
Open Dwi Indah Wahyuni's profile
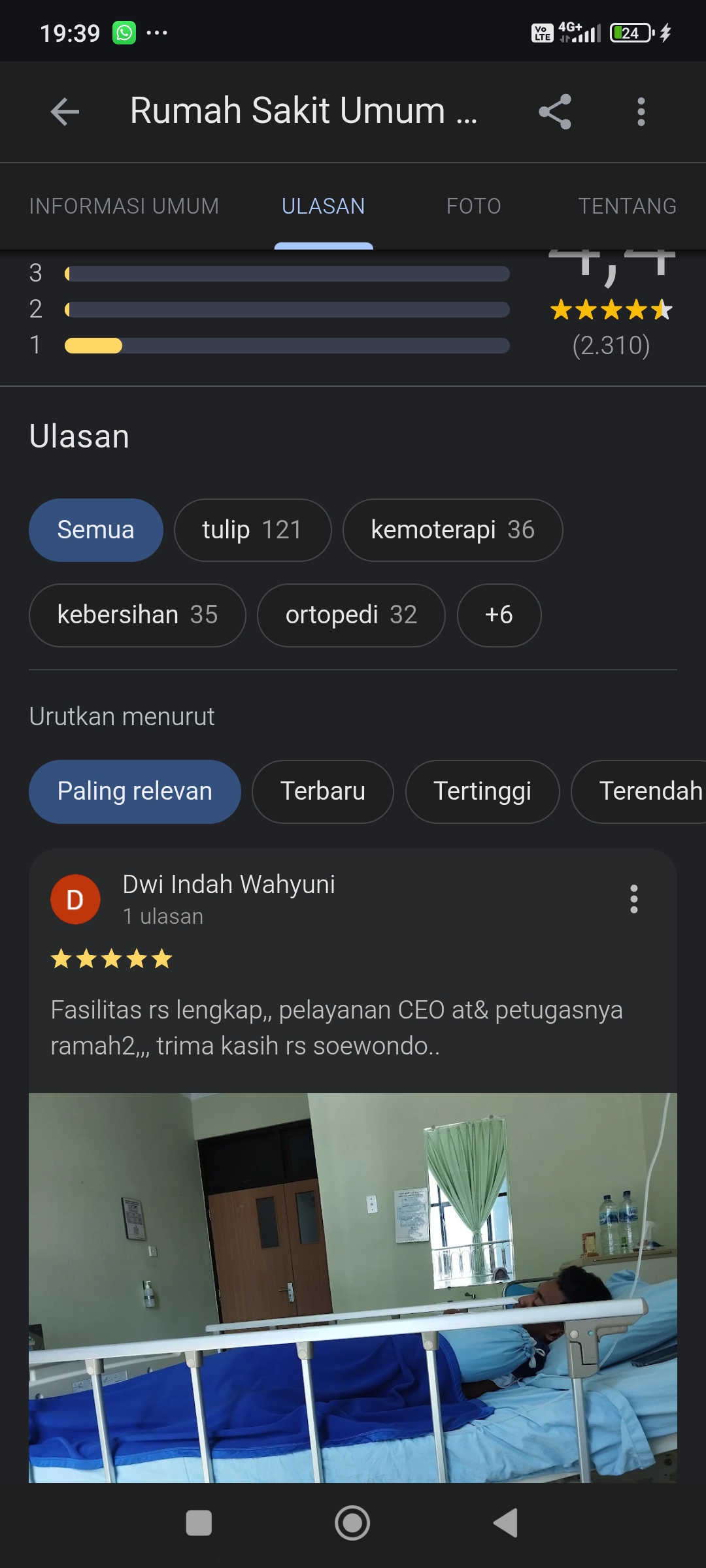(x=228, y=885)
